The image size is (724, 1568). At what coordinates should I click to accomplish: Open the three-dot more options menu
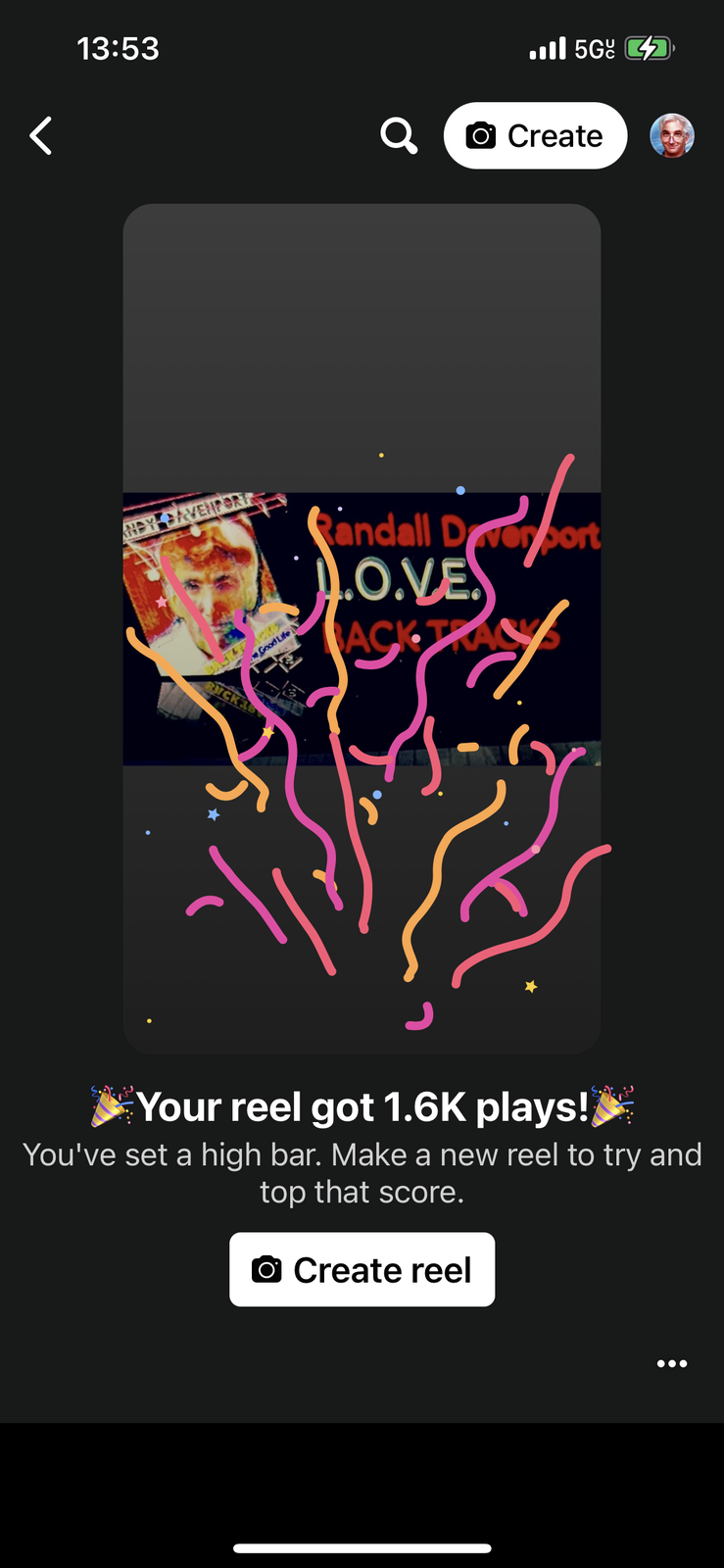[672, 1363]
